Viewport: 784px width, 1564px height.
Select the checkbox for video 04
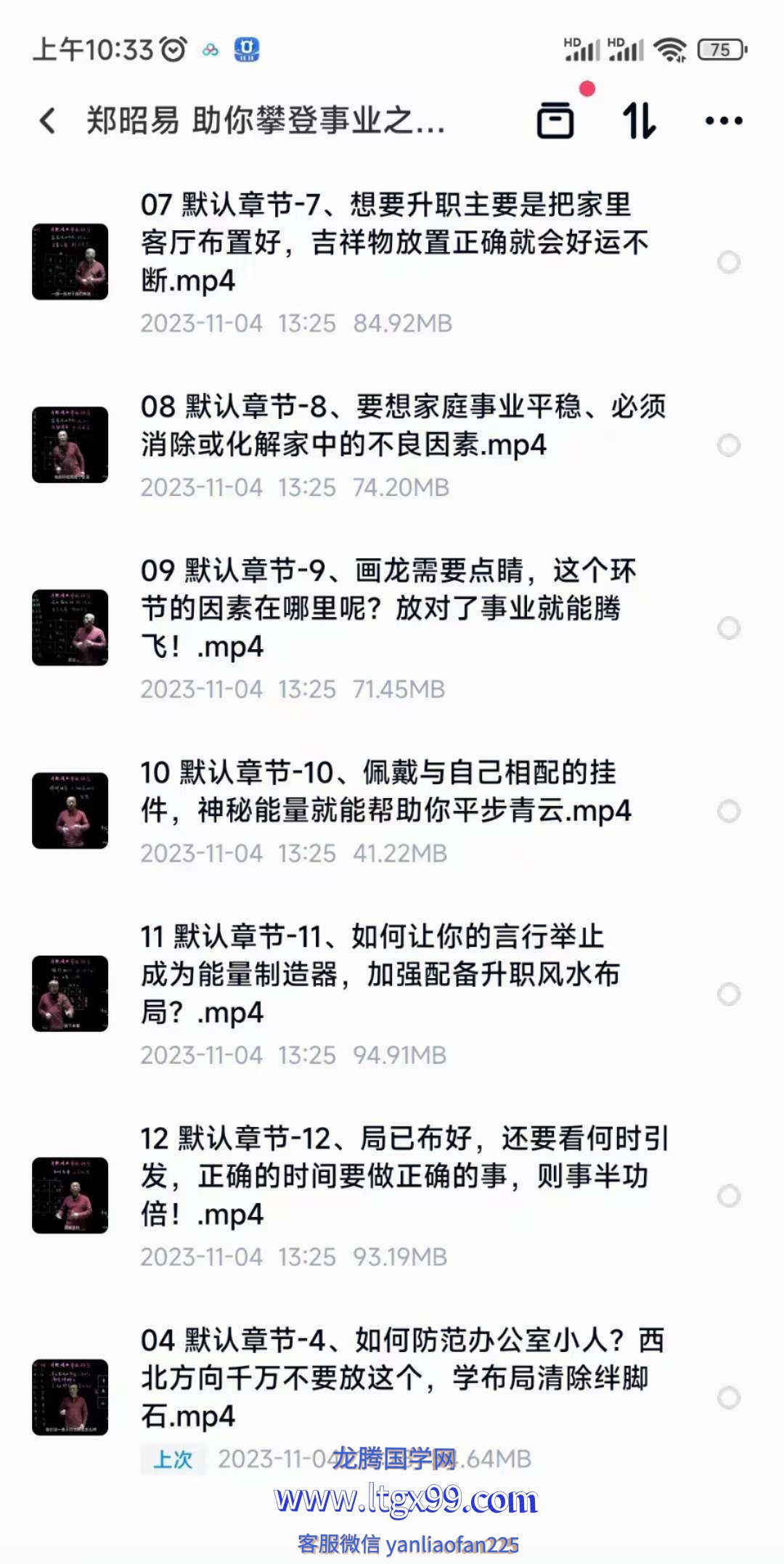point(728,1398)
